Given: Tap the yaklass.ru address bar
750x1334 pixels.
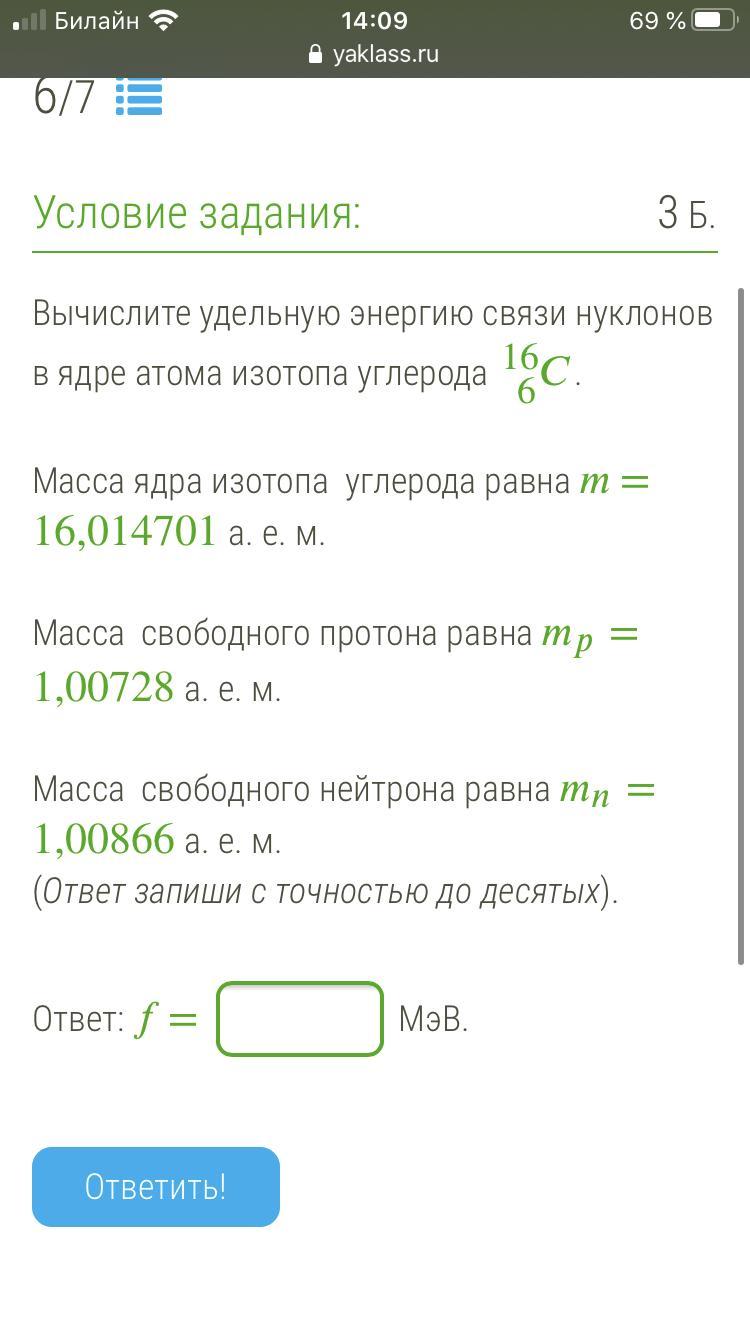Looking at the screenshot, I should coord(374,54).
